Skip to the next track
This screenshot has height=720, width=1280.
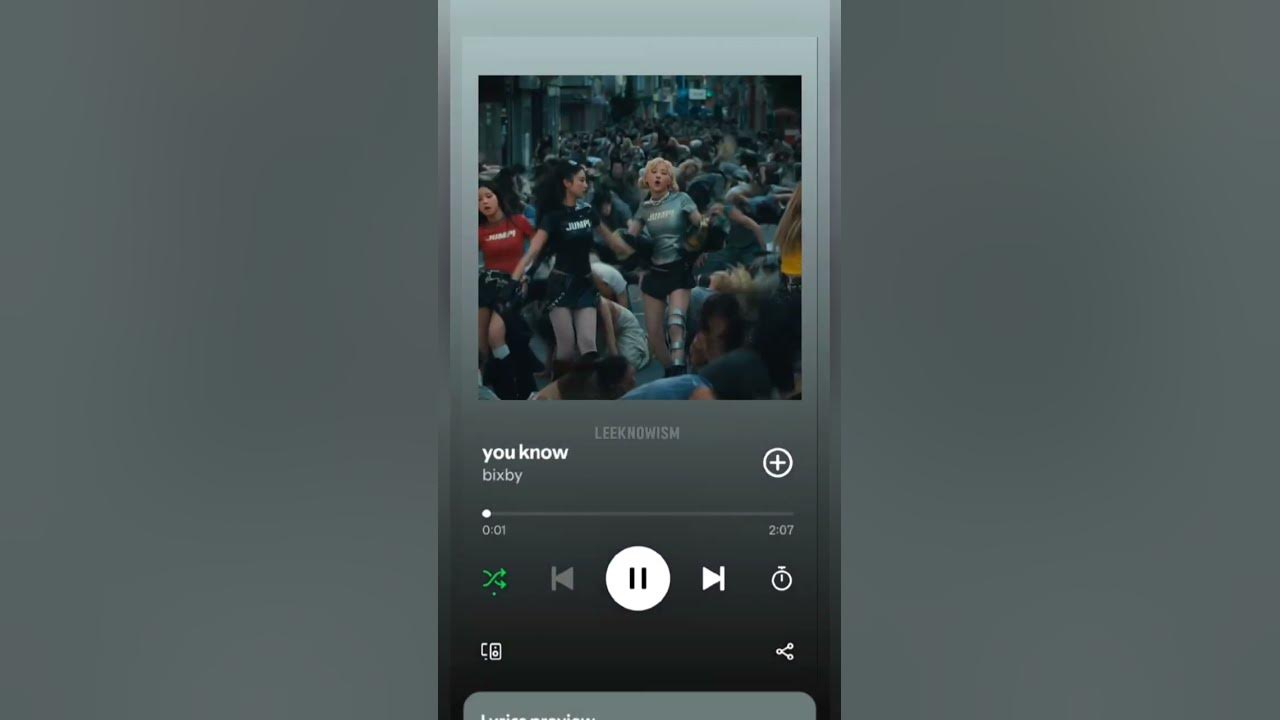(713, 579)
